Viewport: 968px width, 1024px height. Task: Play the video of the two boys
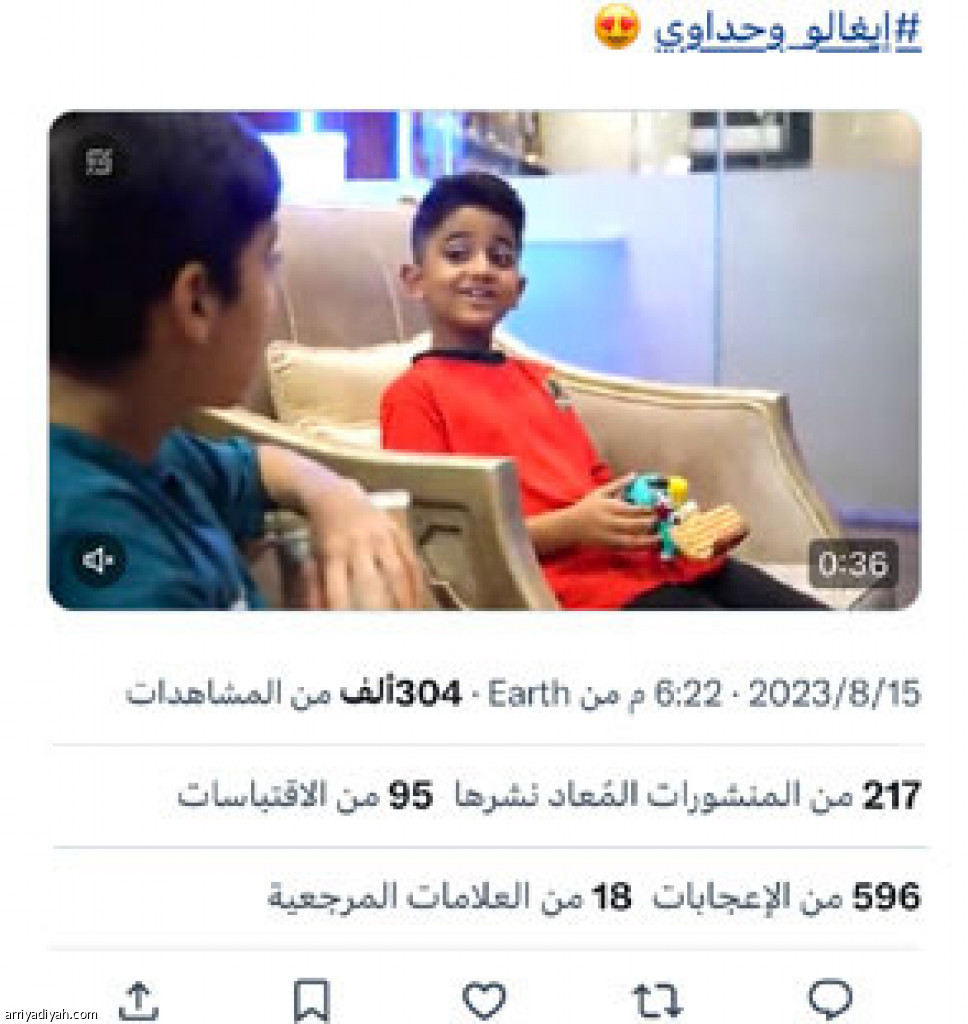(484, 360)
